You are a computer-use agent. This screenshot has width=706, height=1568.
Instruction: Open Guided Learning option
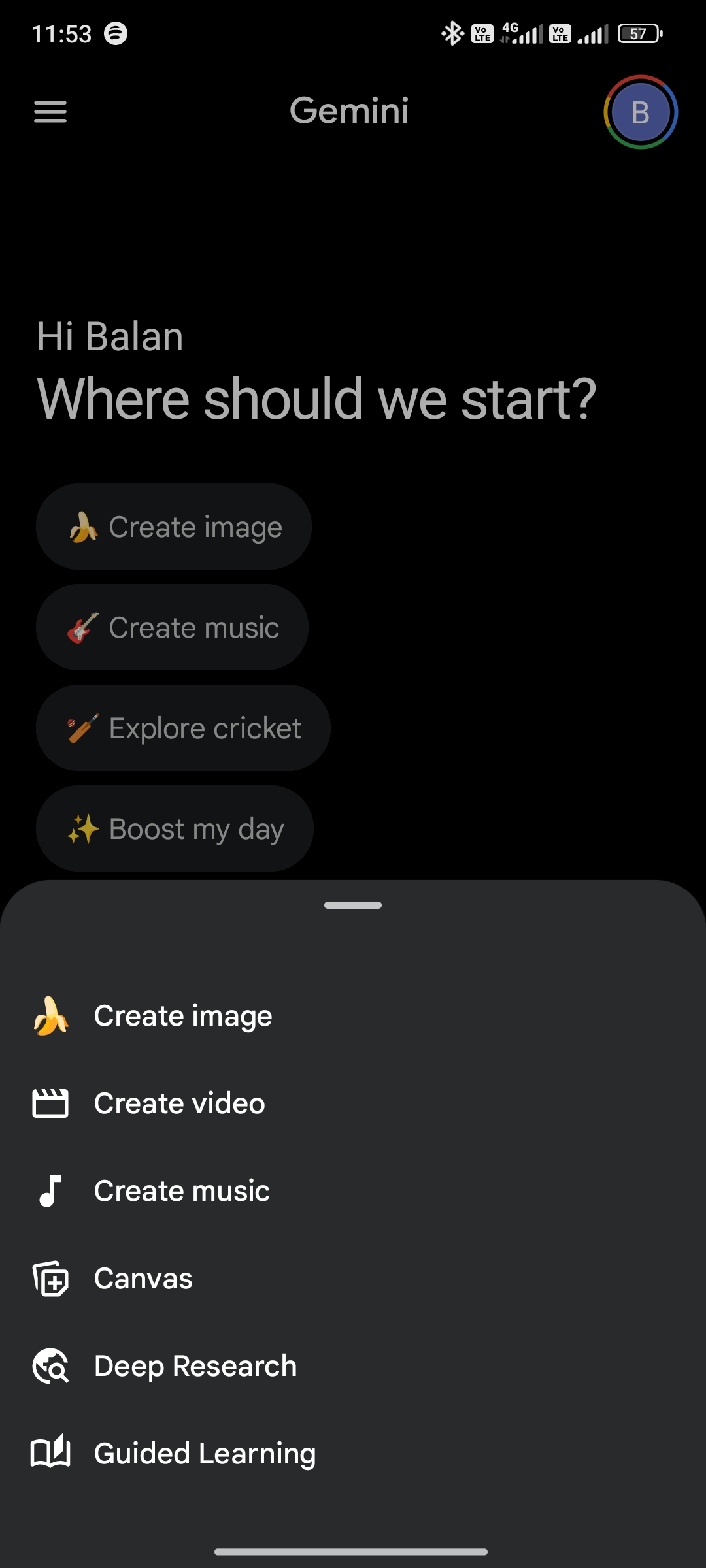(205, 1454)
